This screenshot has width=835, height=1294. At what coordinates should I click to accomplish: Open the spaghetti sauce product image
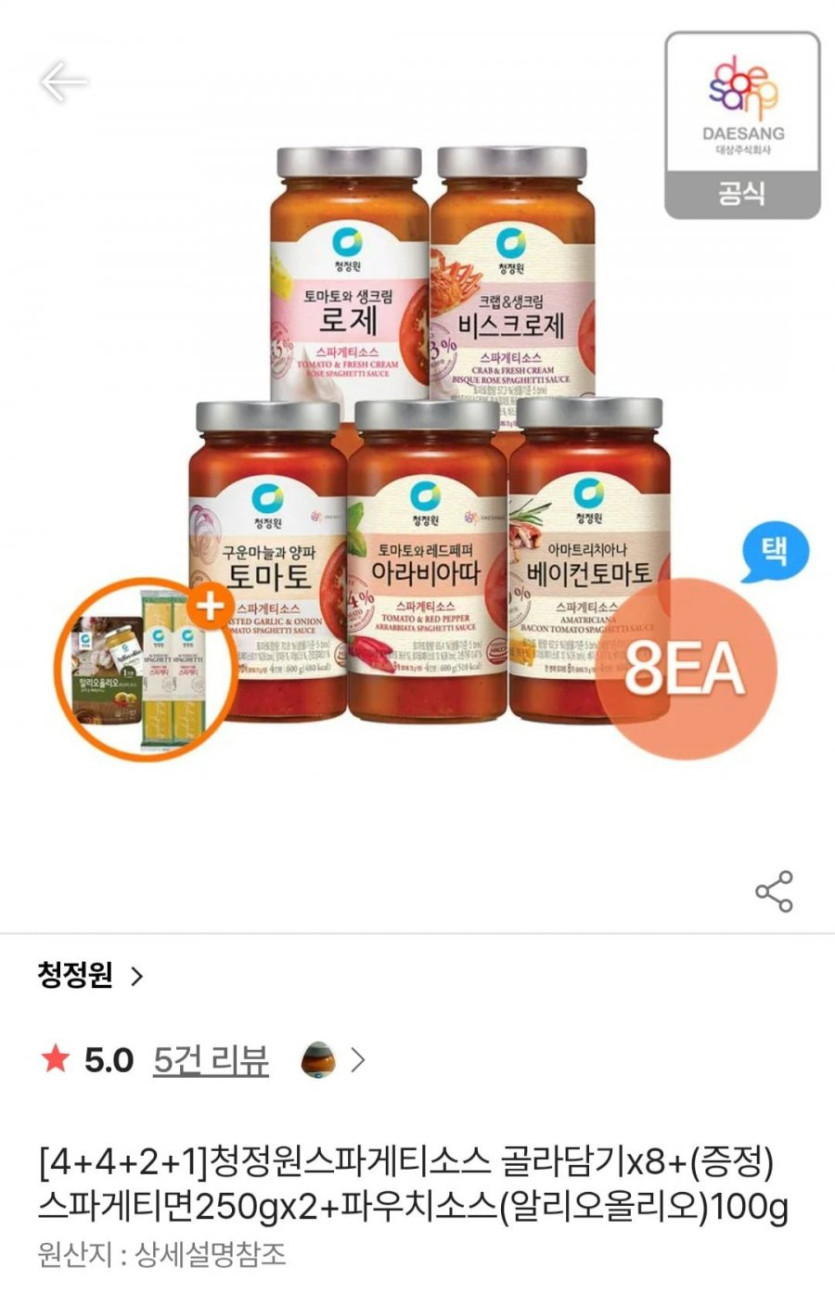click(430, 440)
